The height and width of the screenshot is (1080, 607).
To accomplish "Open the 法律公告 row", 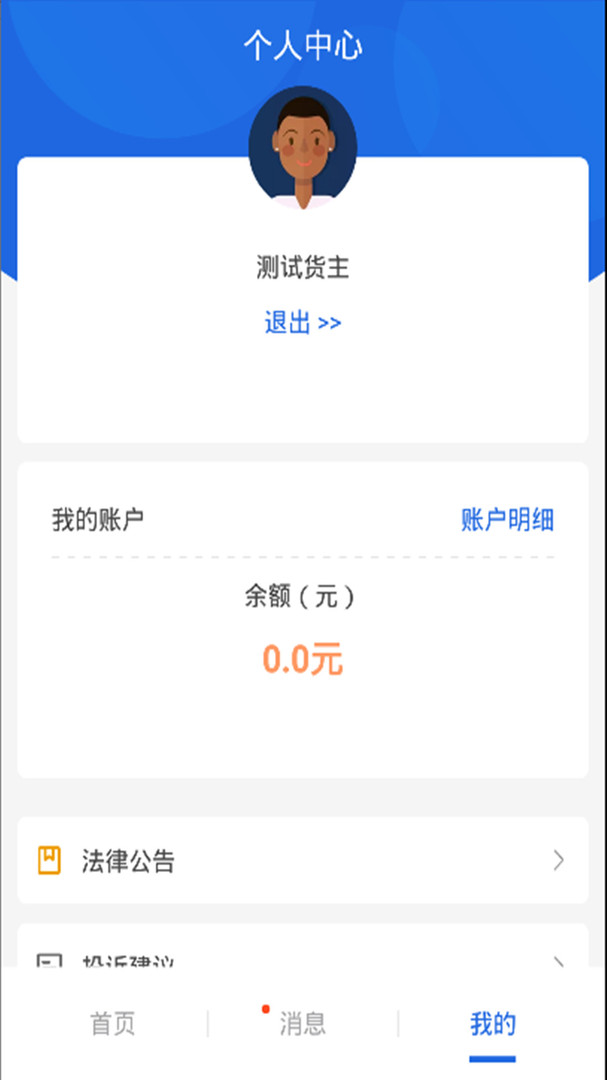I will click(x=302, y=860).
